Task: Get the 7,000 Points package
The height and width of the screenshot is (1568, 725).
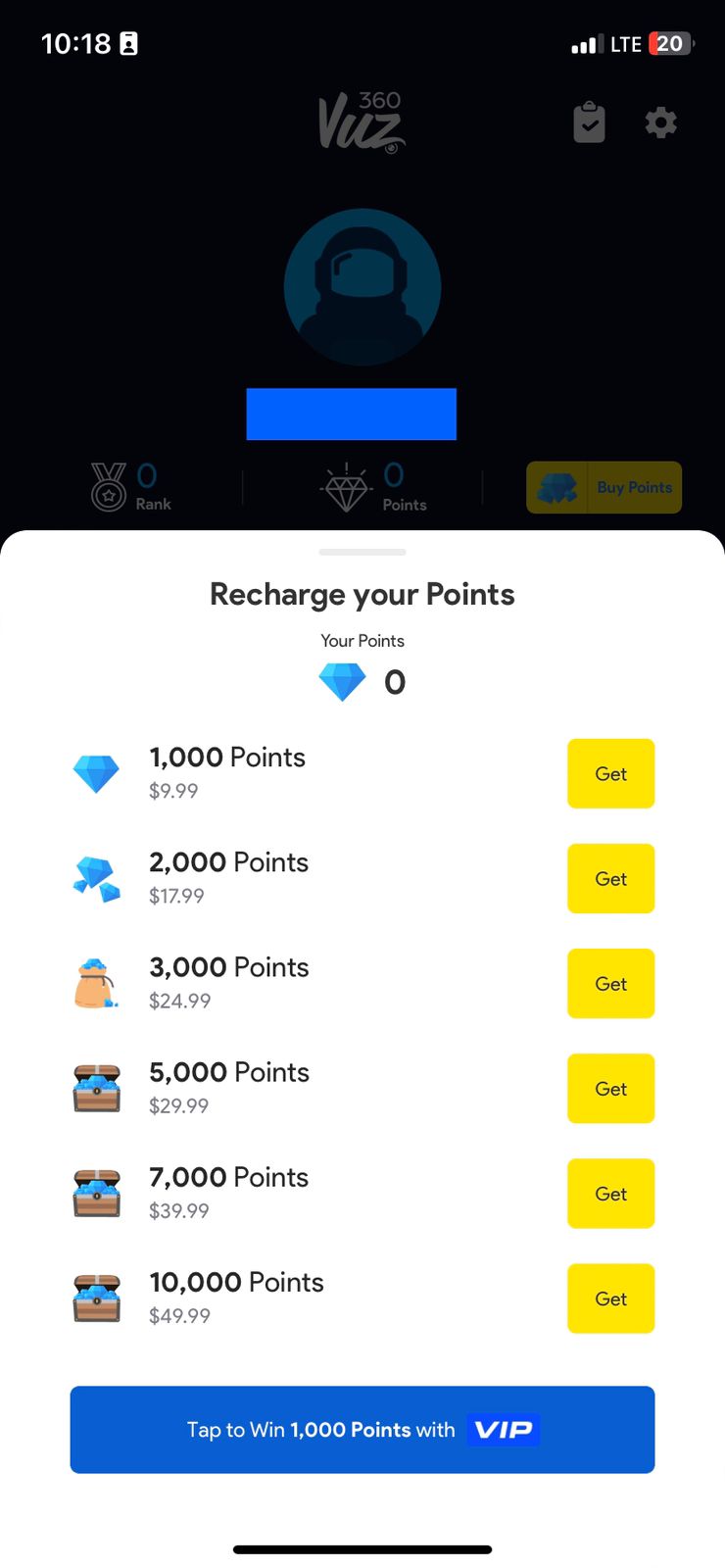Action: point(610,1193)
